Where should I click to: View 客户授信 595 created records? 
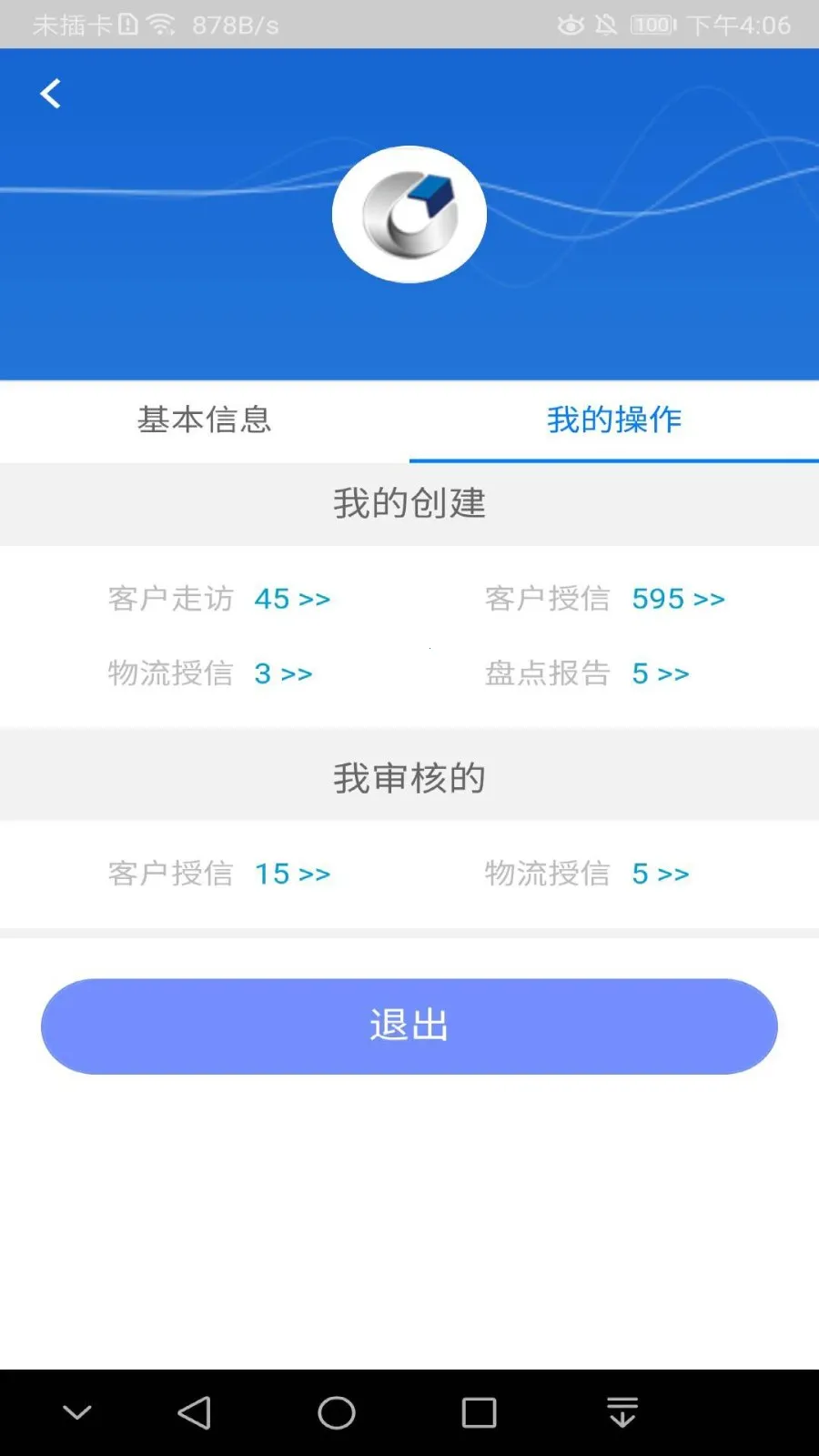pyautogui.click(x=678, y=599)
